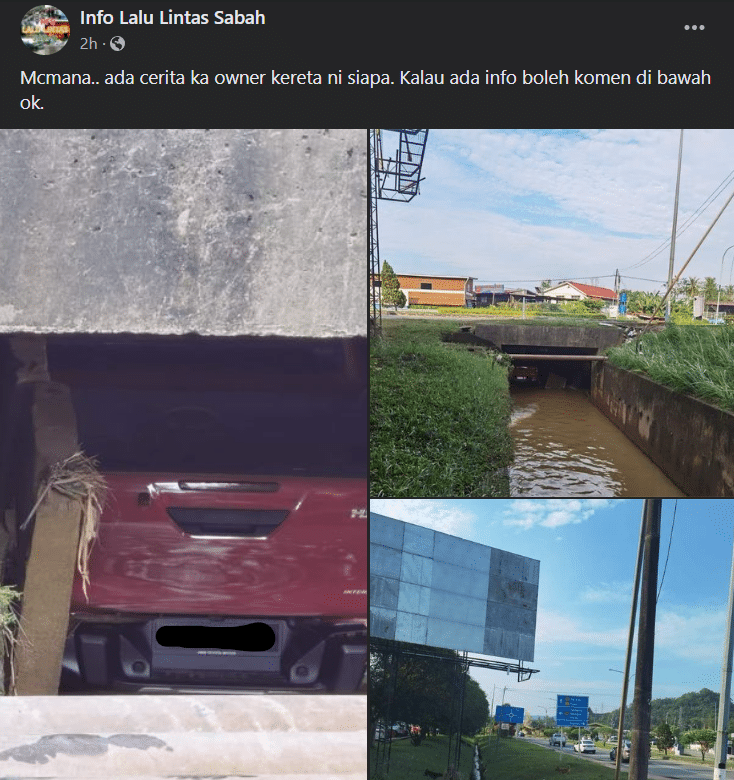Open the flooded drain canal photo
734x780 pixels.
click(x=551, y=313)
